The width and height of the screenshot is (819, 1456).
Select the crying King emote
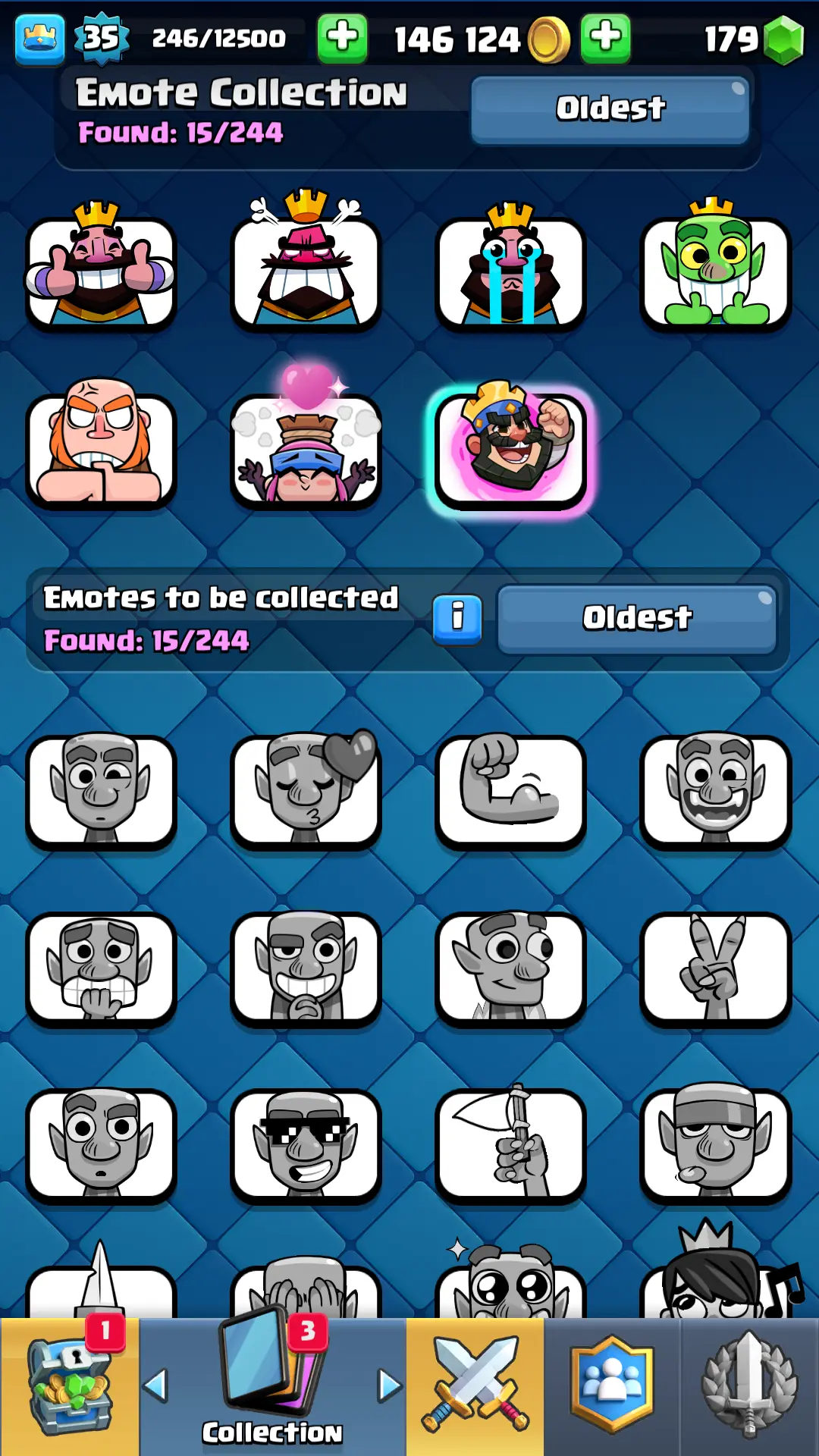pos(510,271)
